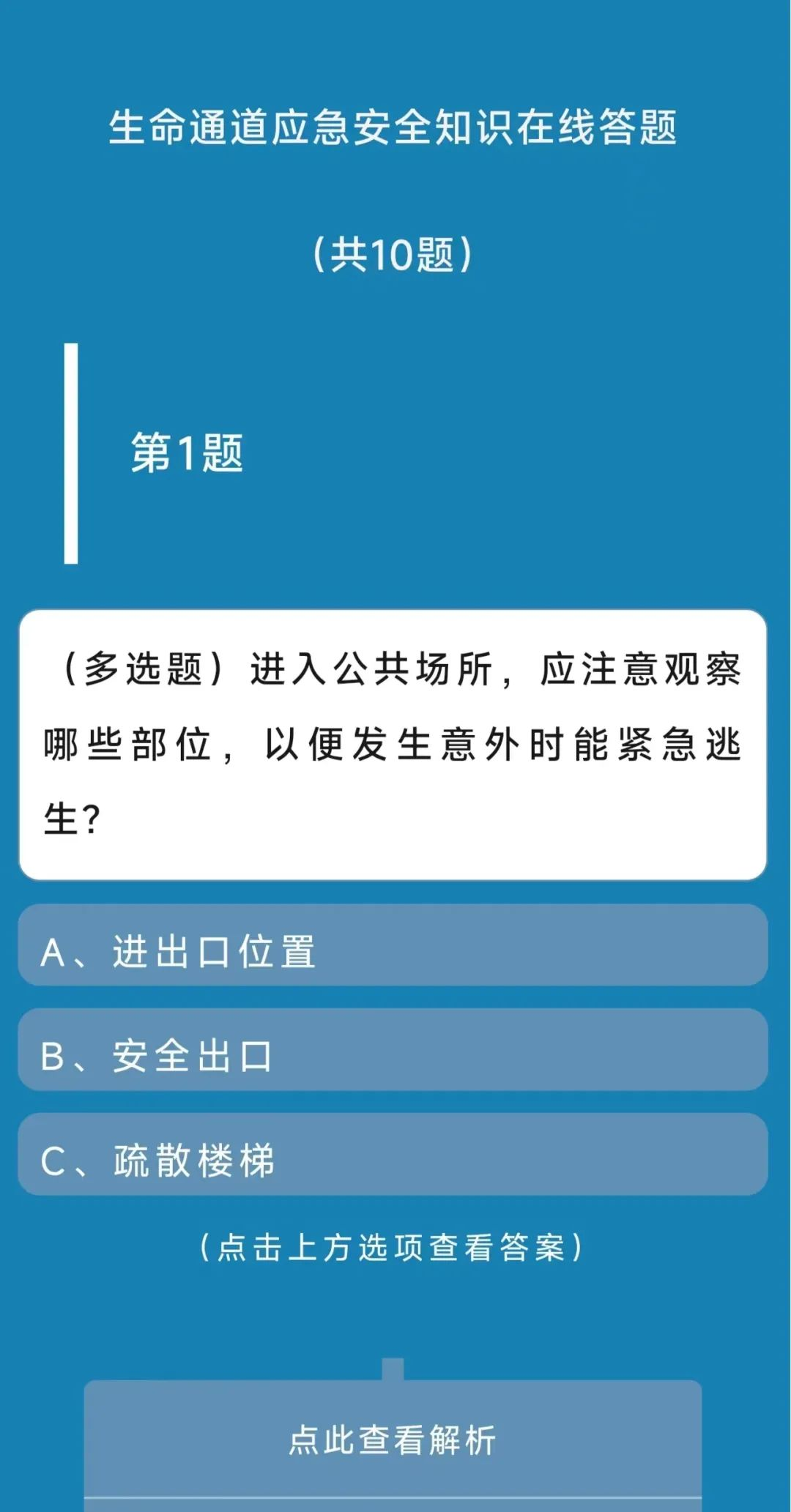The height and width of the screenshot is (1512, 791).
Task: Pick option C 疏散楼梯
Action: click(x=393, y=1154)
